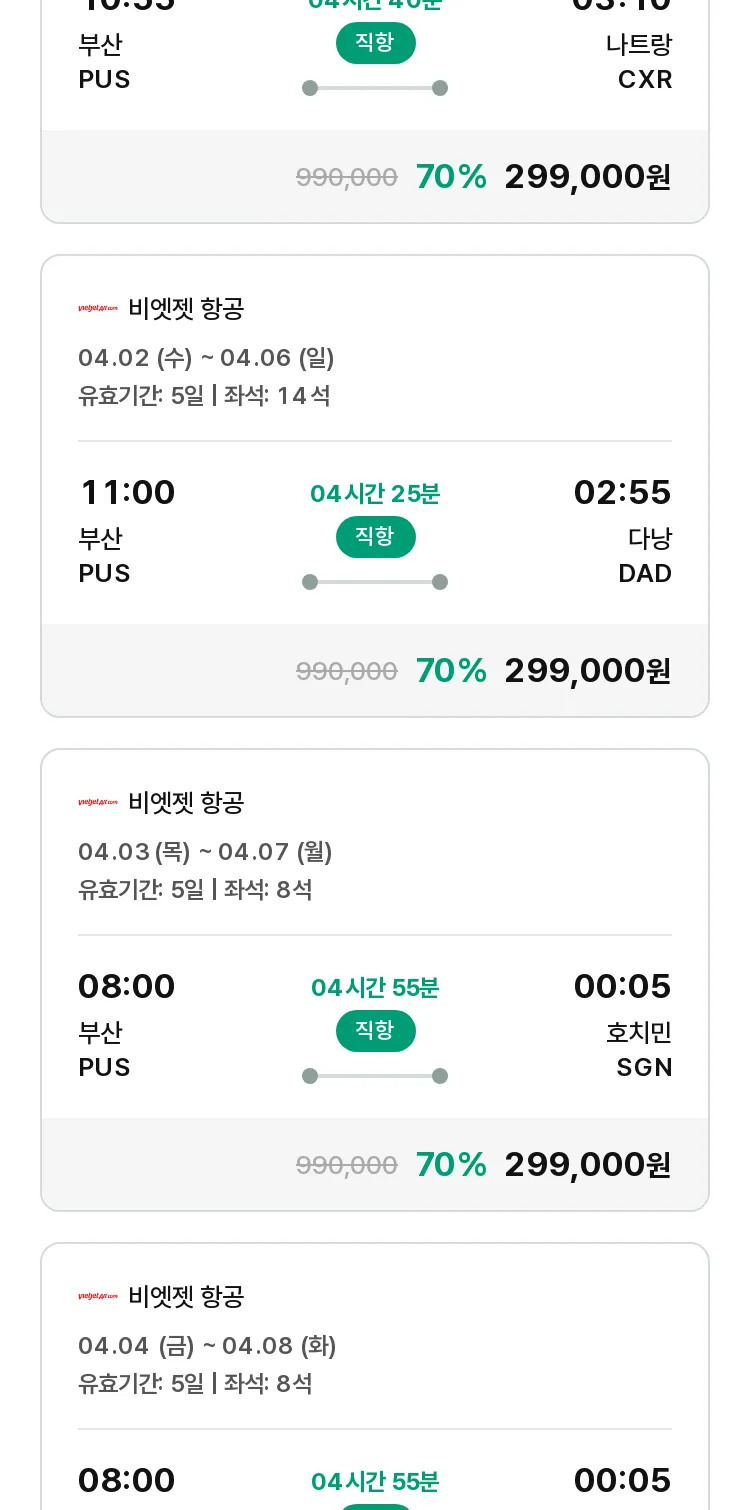Select the 04.02 Busan to Da Nang flight card
The image size is (750, 1510).
click(375, 486)
